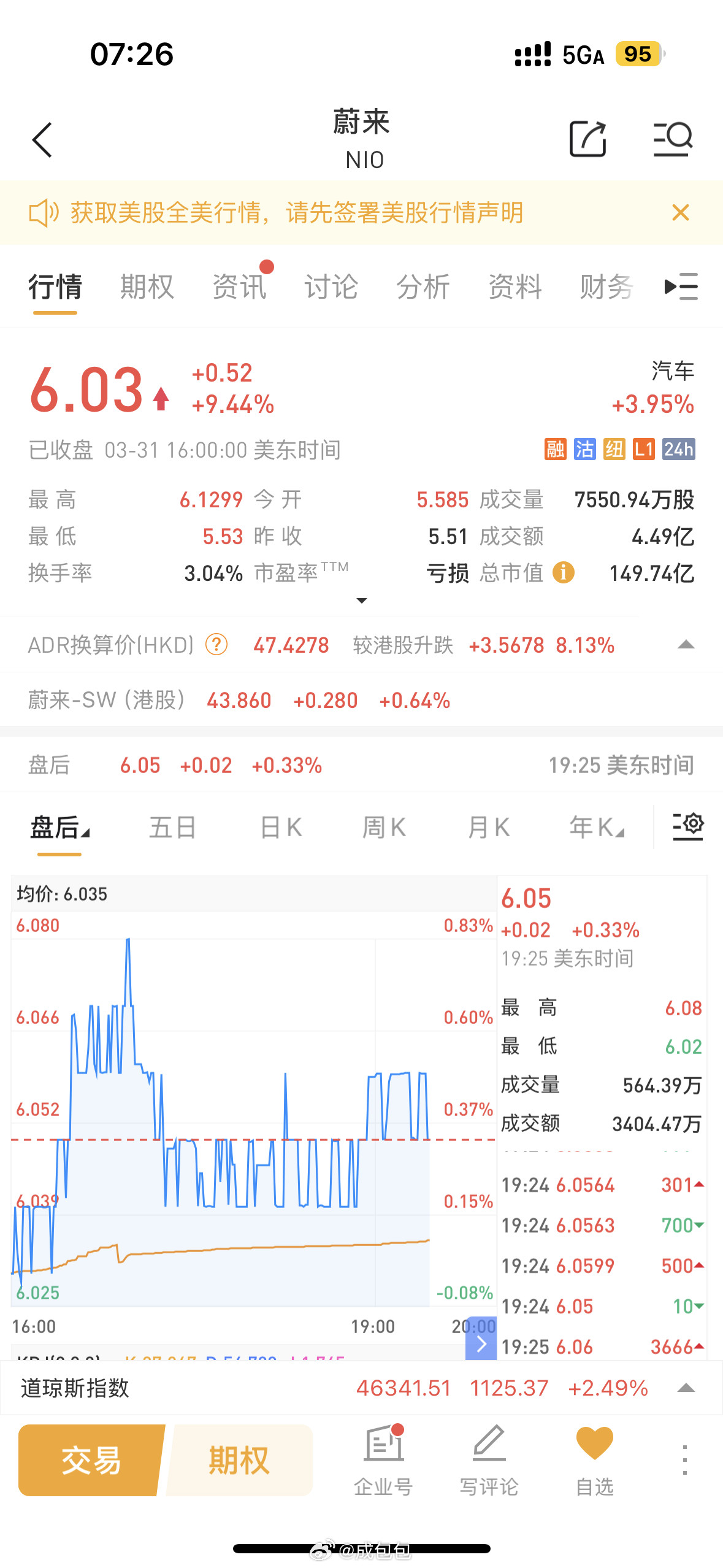Expand the 盘后 chart mode dropdown
Viewport: 723px width, 1568px height.
point(58,826)
